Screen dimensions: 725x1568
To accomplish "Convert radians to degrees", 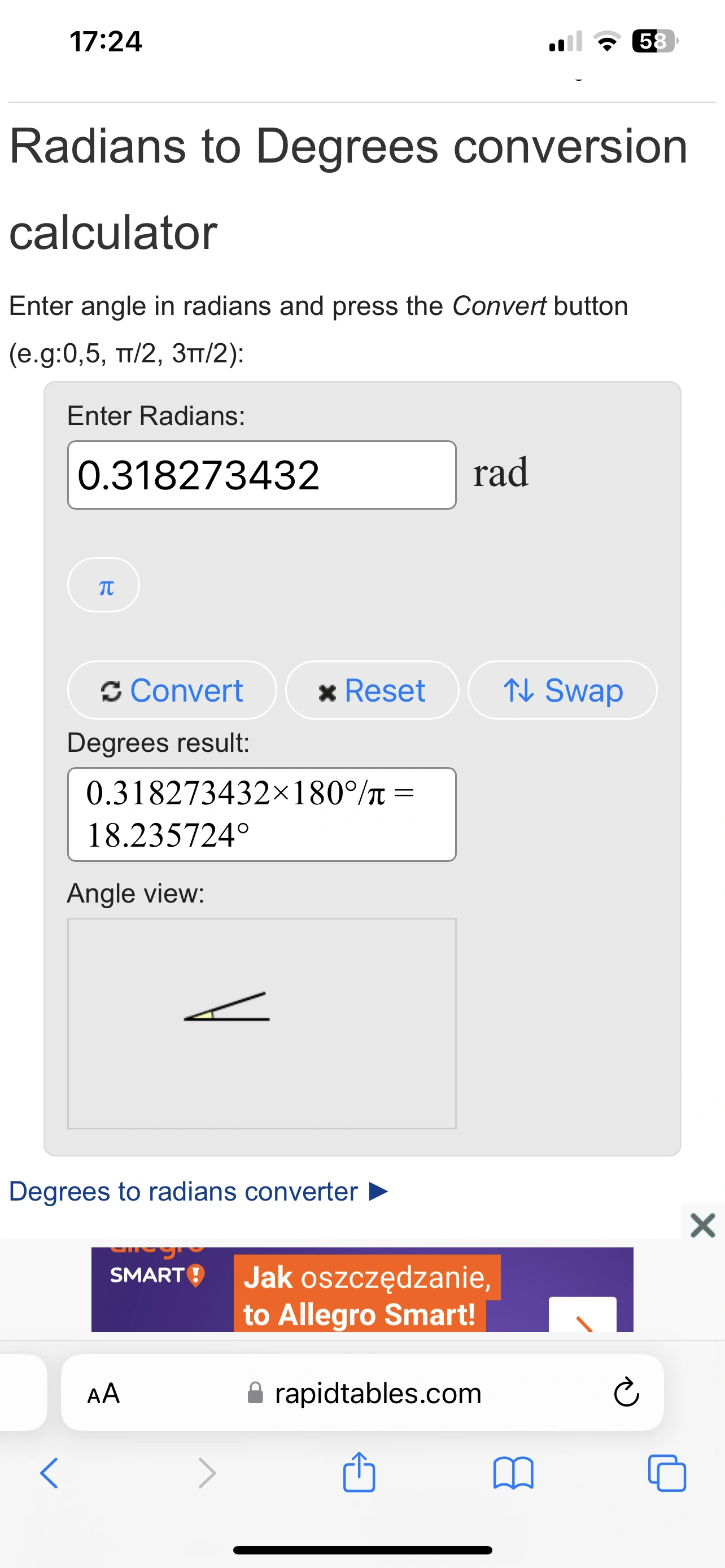I will pyautogui.click(x=172, y=690).
